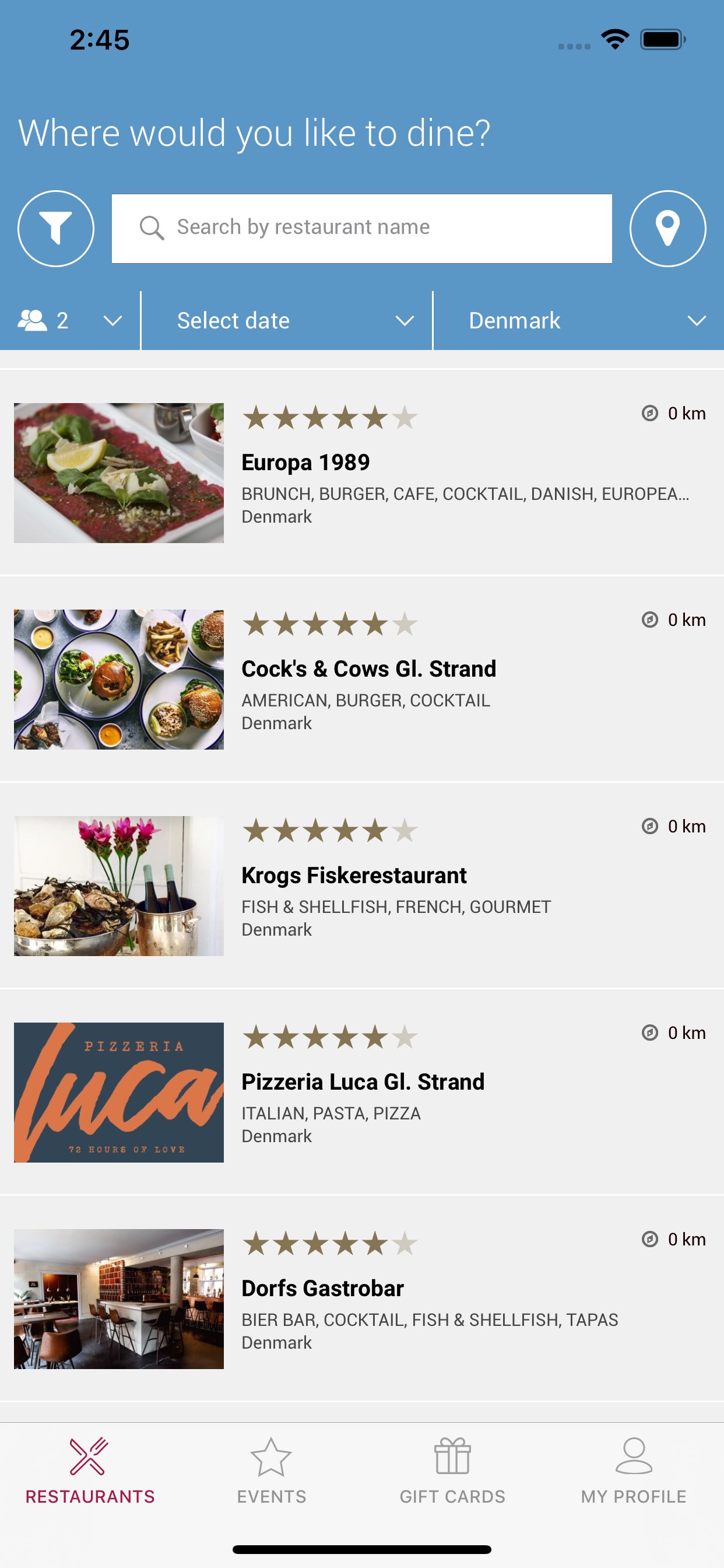Click the compass icon beside Krogs Fiskerestaurant

(x=649, y=825)
